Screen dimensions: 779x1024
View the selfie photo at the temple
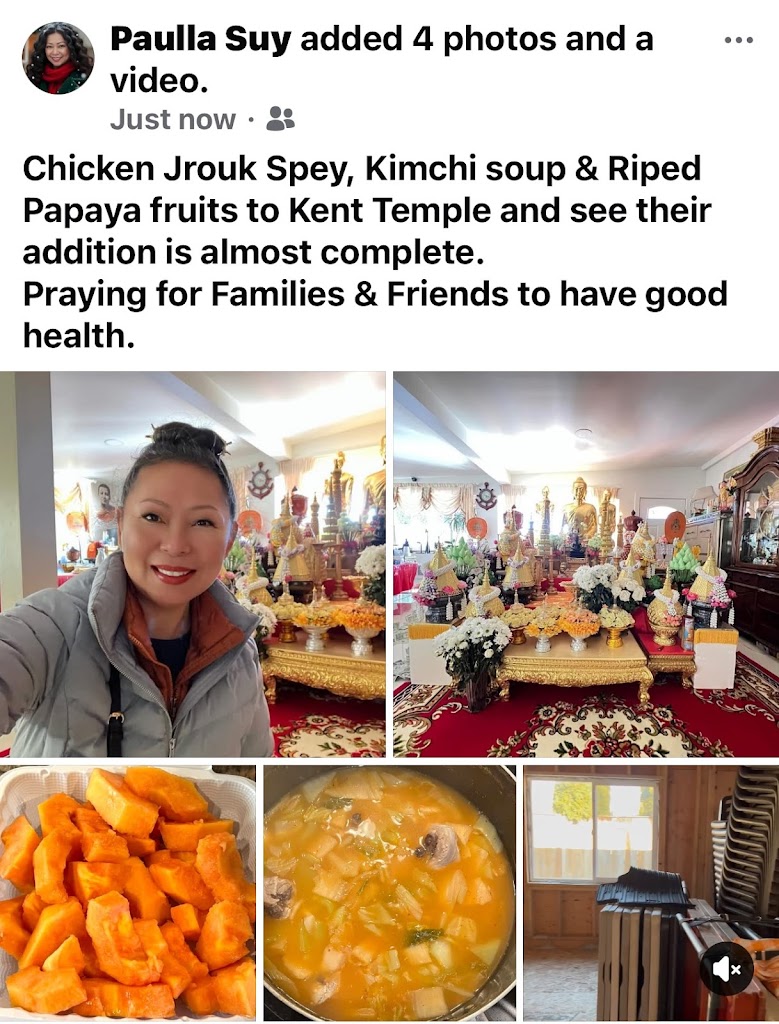point(193,564)
